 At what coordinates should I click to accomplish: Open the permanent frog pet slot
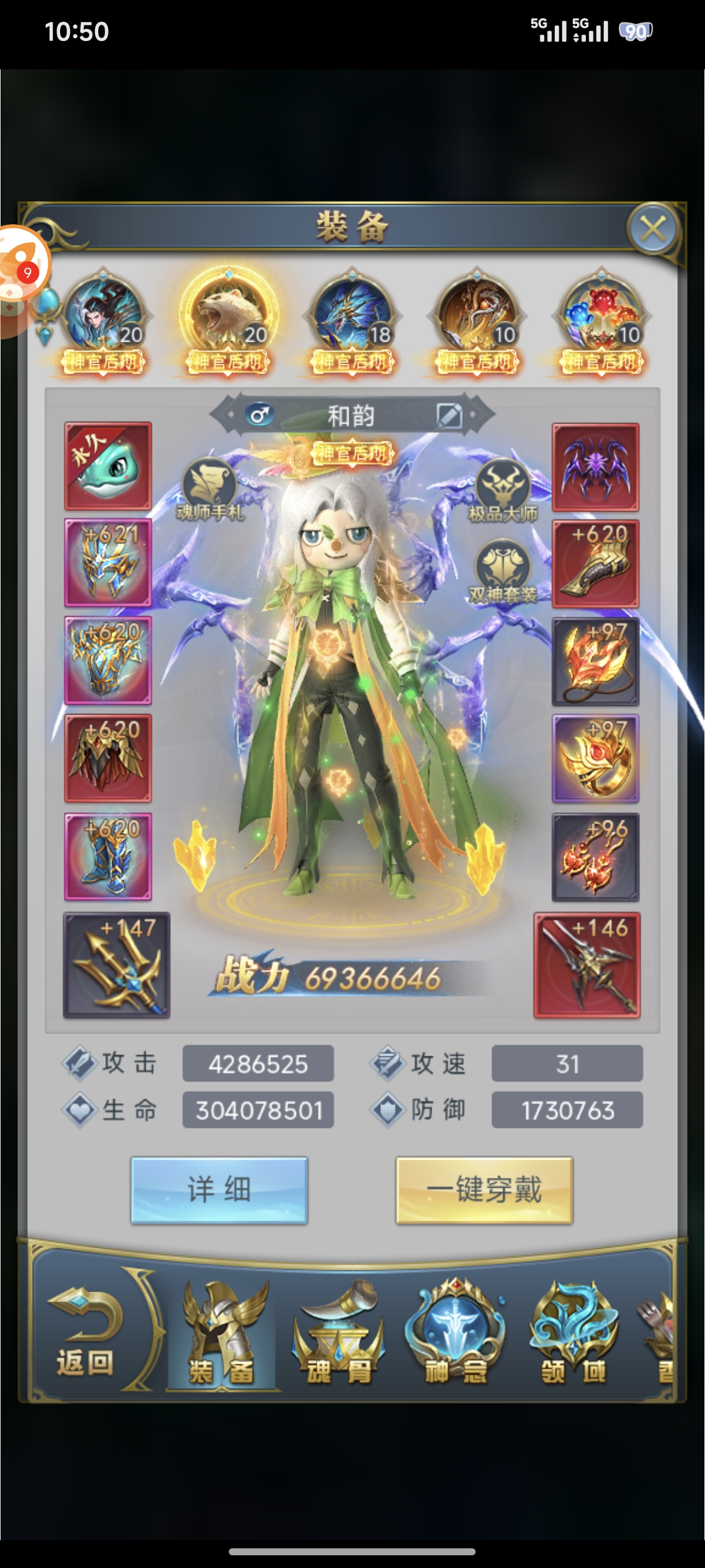click(x=108, y=466)
